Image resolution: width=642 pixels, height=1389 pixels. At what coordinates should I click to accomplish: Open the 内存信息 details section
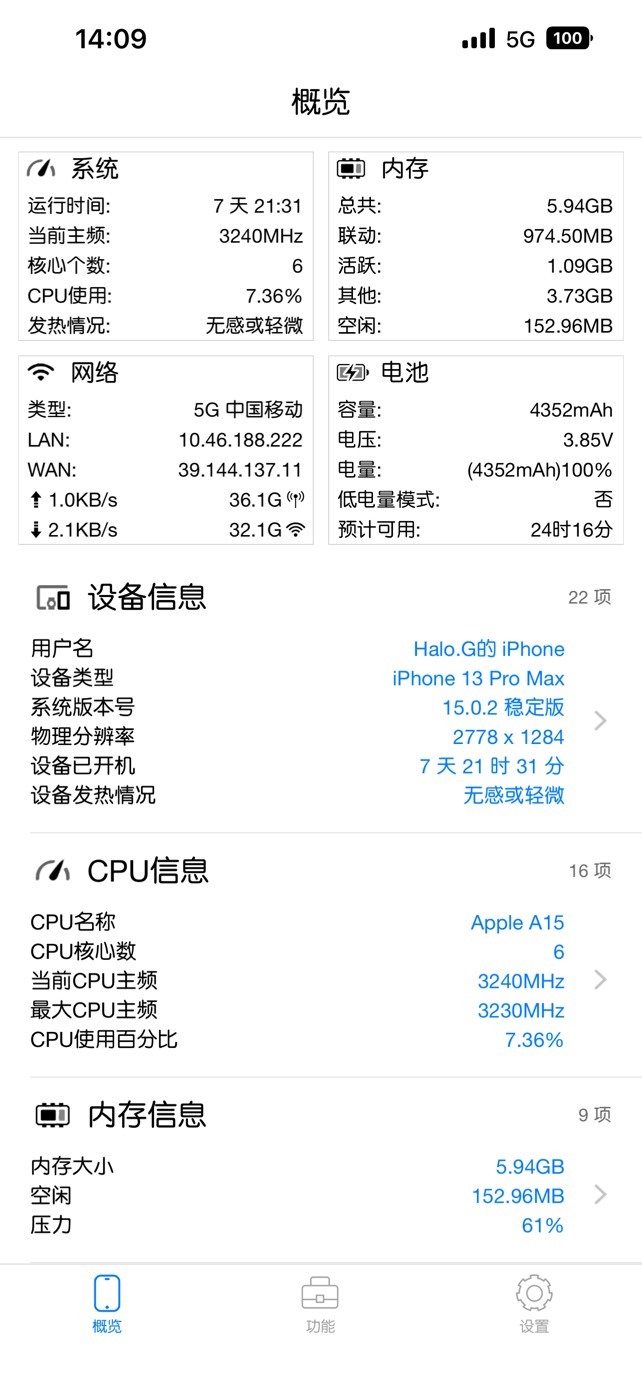321,1170
